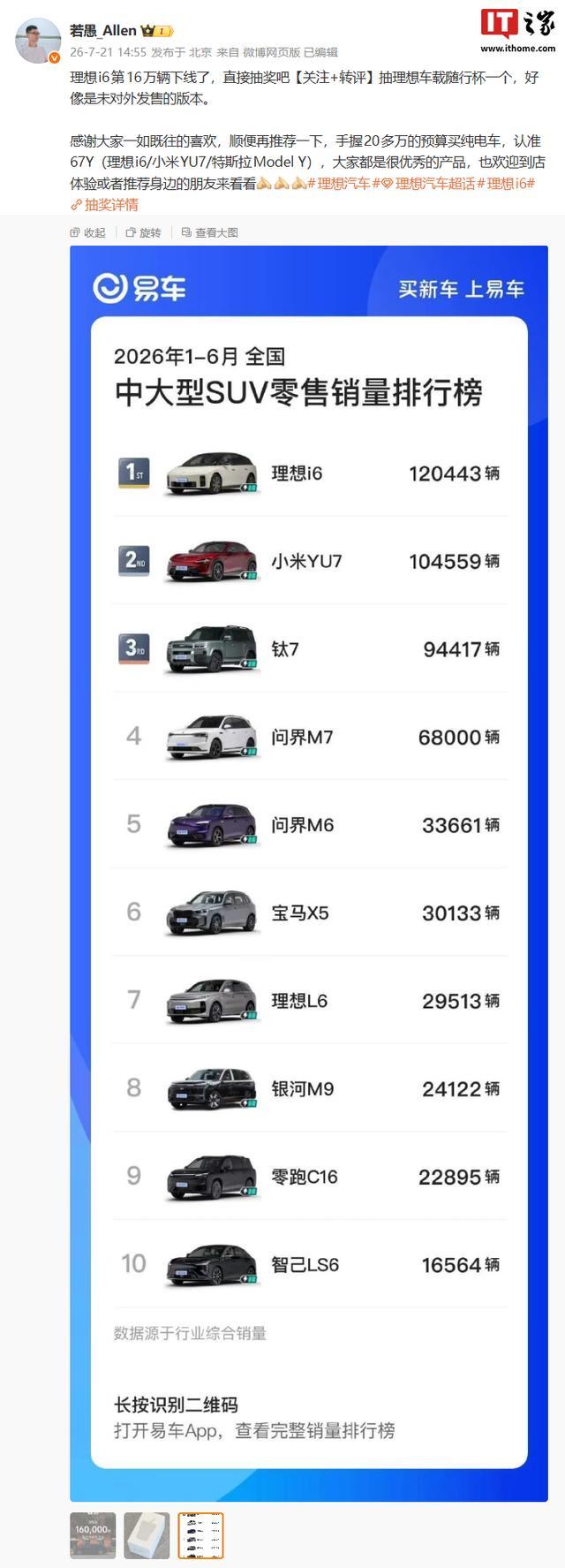Open the expanded sales ranking image

tap(309, 873)
